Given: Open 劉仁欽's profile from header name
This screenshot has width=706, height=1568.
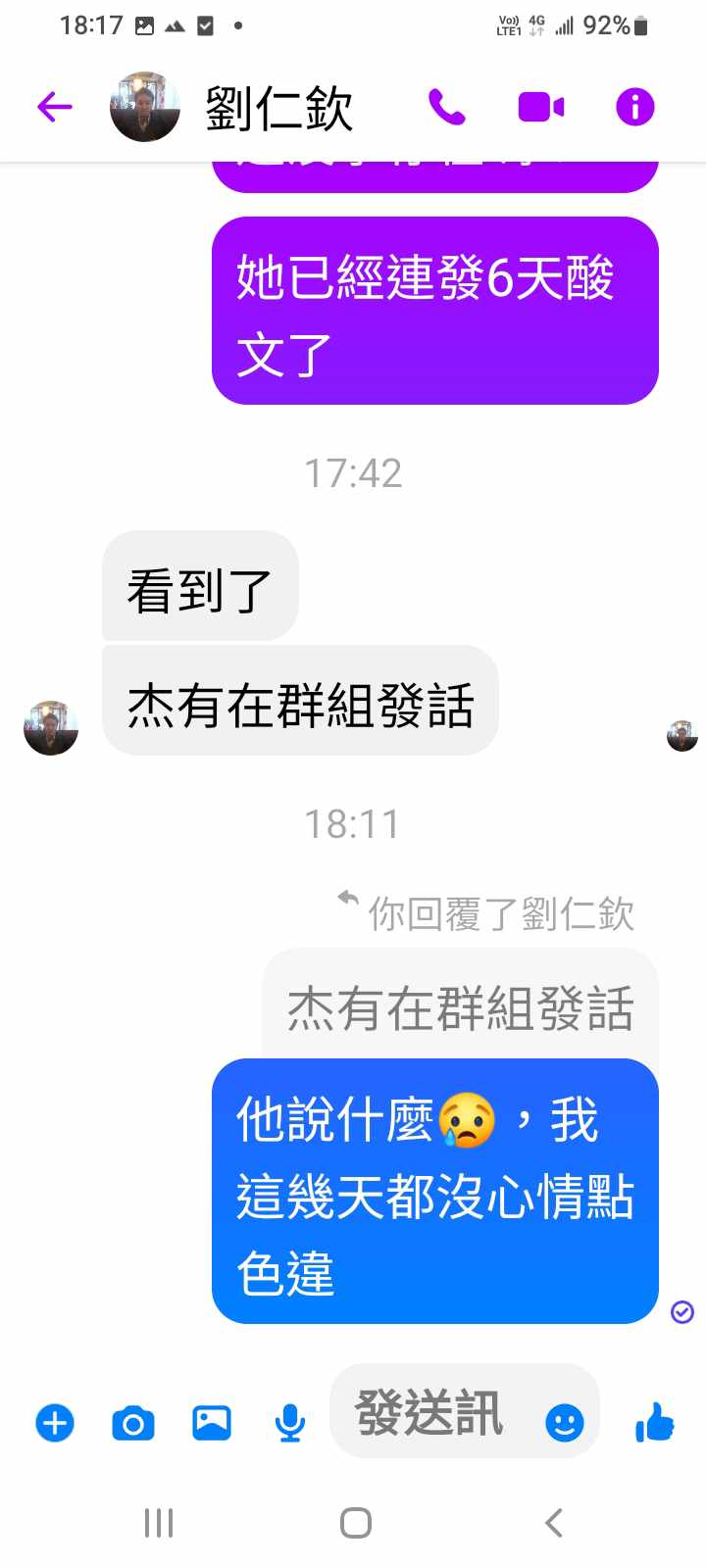Looking at the screenshot, I should coord(278,108).
